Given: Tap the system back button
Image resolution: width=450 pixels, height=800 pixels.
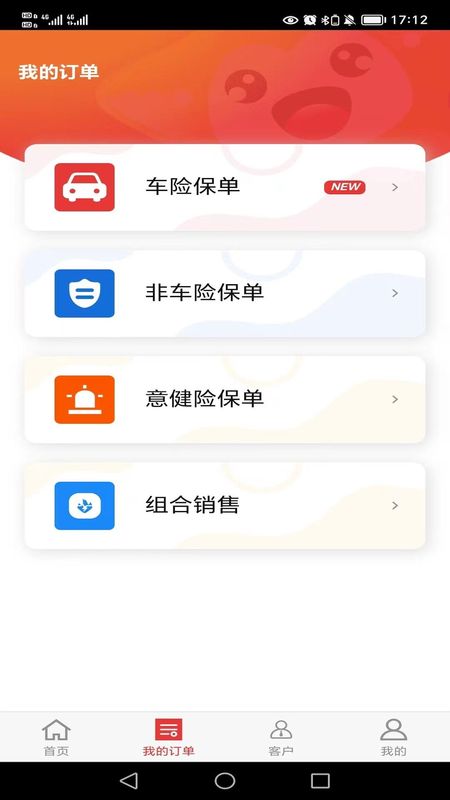Looking at the screenshot, I should (129, 781).
